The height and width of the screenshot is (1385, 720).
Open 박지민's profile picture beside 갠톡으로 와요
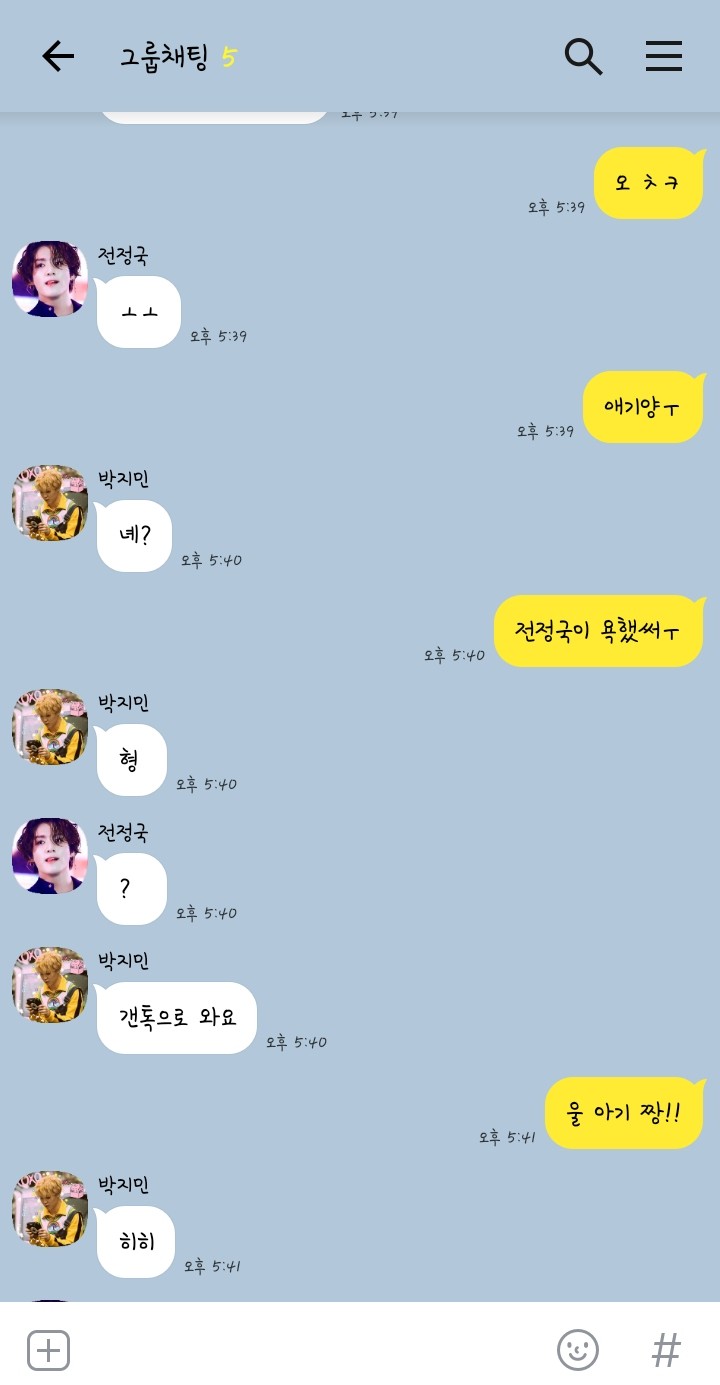click(x=50, y=985)
